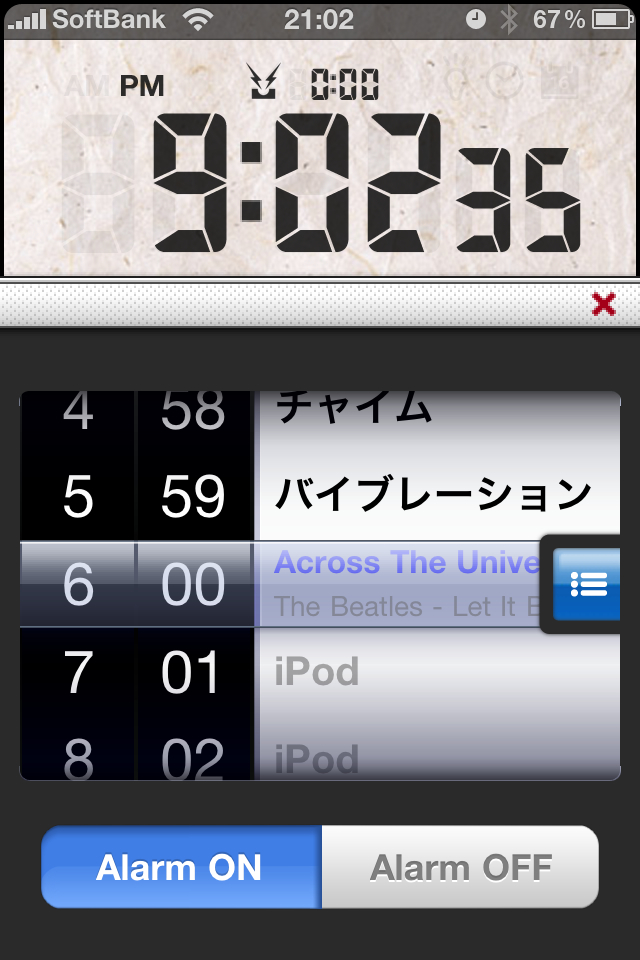Select the Alarm OFF segment
The image size is (640, 960).
460,867
